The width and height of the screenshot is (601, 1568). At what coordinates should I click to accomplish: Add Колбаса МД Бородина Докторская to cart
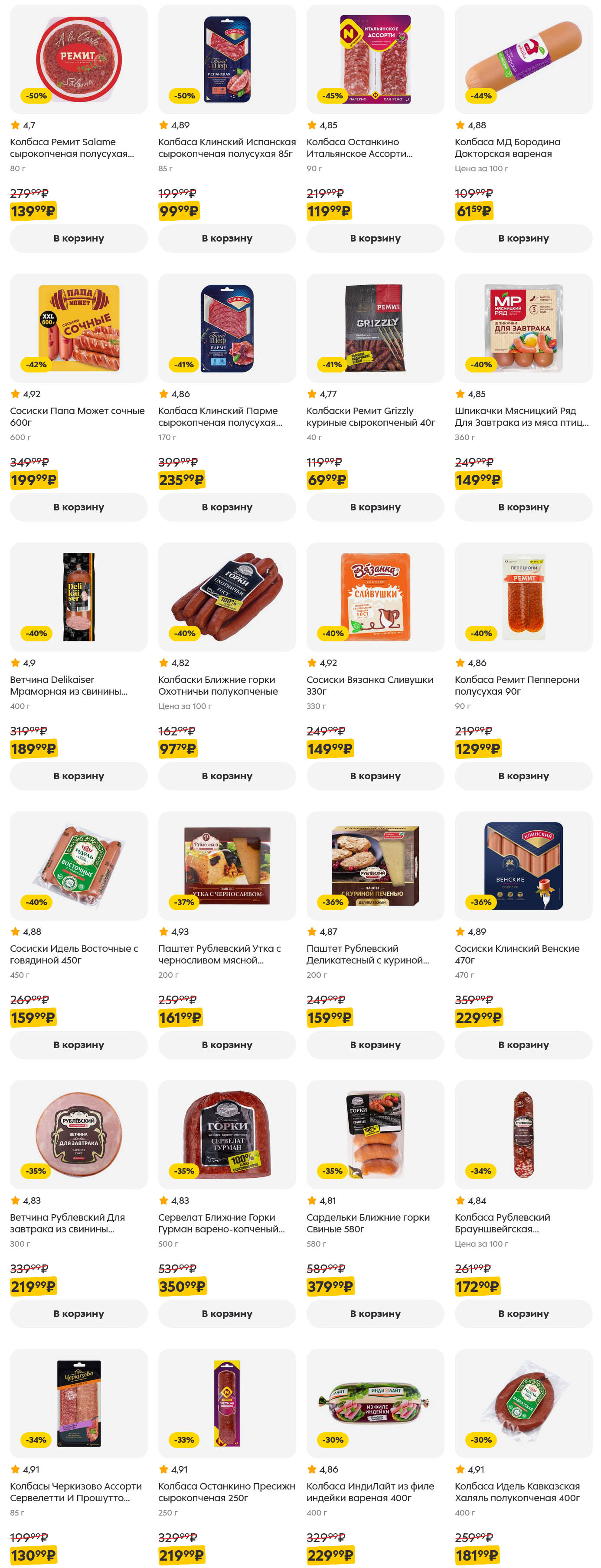(x=523, y=238)
